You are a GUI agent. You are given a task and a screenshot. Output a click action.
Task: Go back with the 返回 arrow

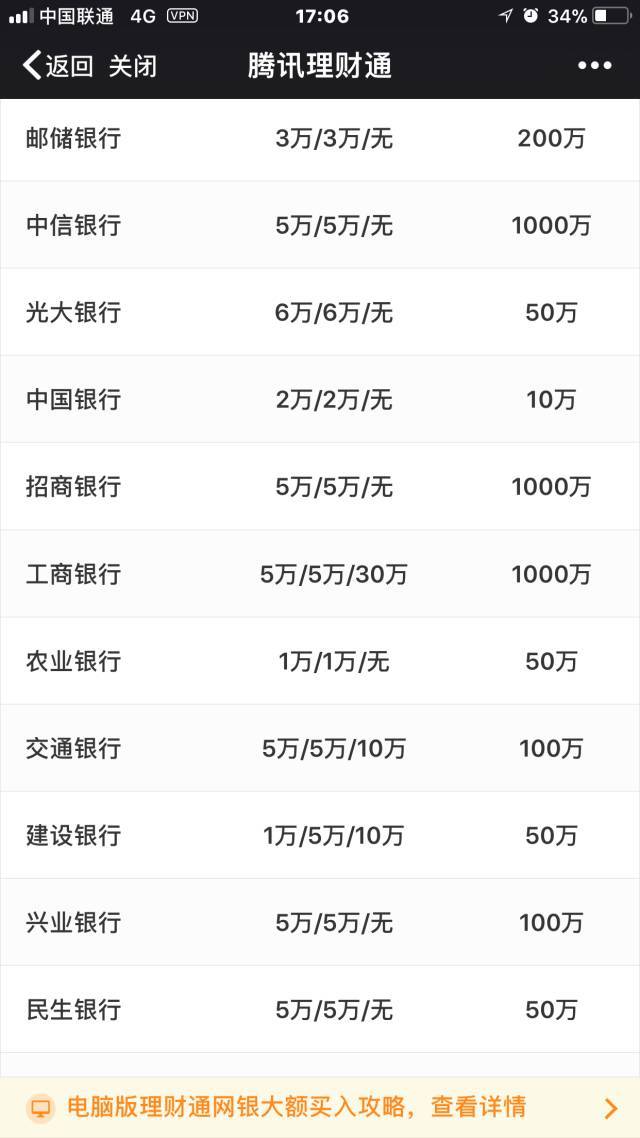[58, 66]
